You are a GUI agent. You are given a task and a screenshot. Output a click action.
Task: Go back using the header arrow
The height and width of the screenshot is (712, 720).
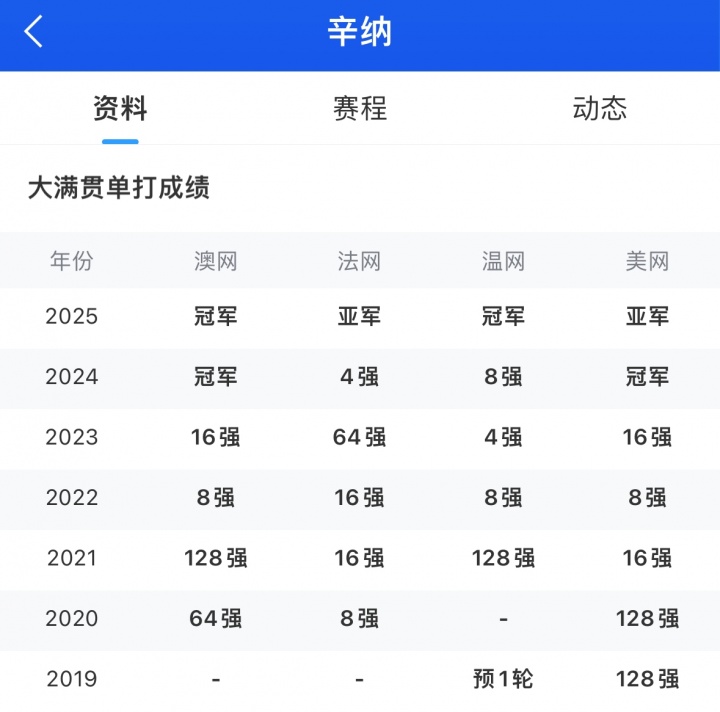pos(34,32)
